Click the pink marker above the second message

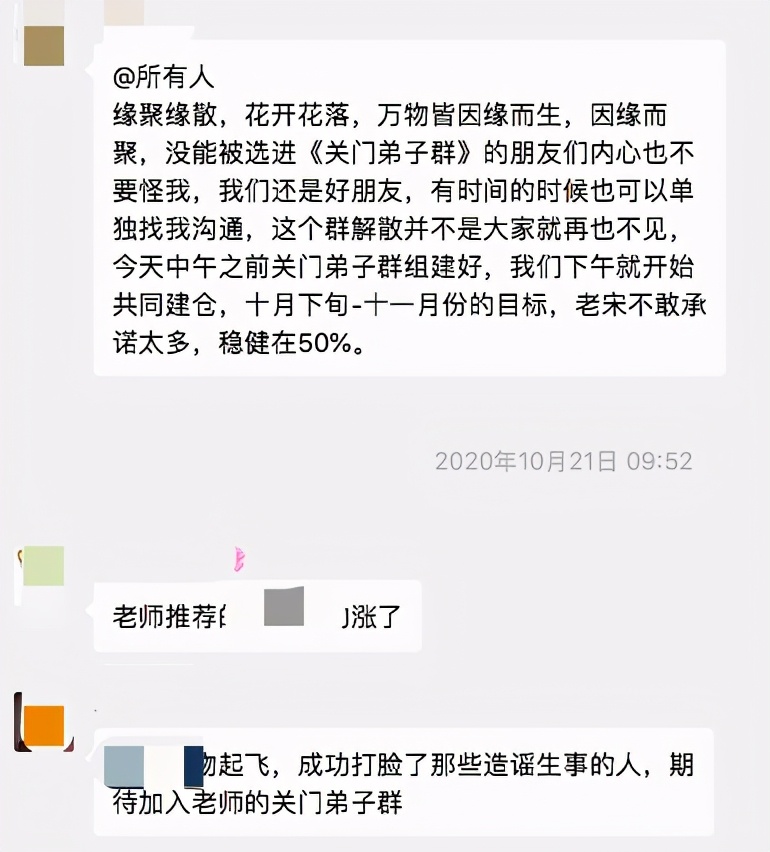point(236,560)
